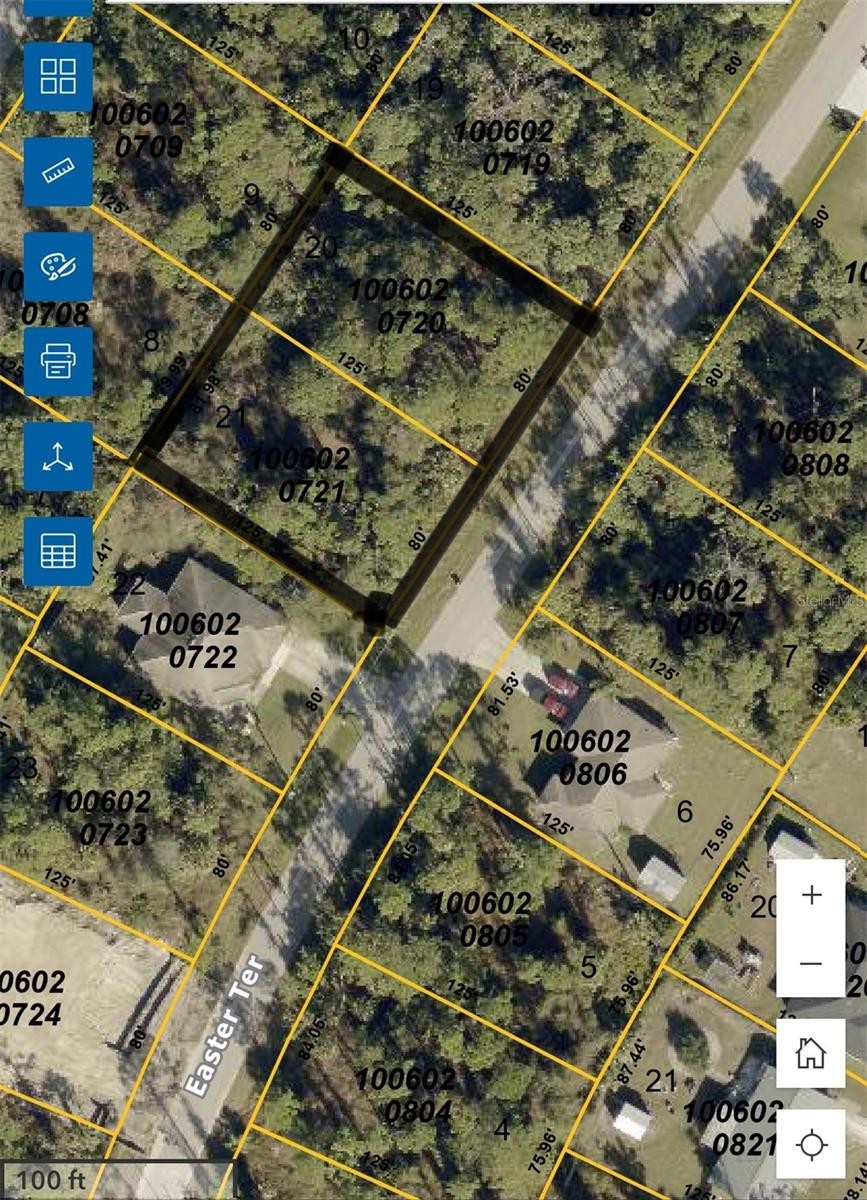Viewport: 867px width, 1200px height.
Task: Zoom out with the minus button
Action: pyautogui.click(x=811, y=964)
